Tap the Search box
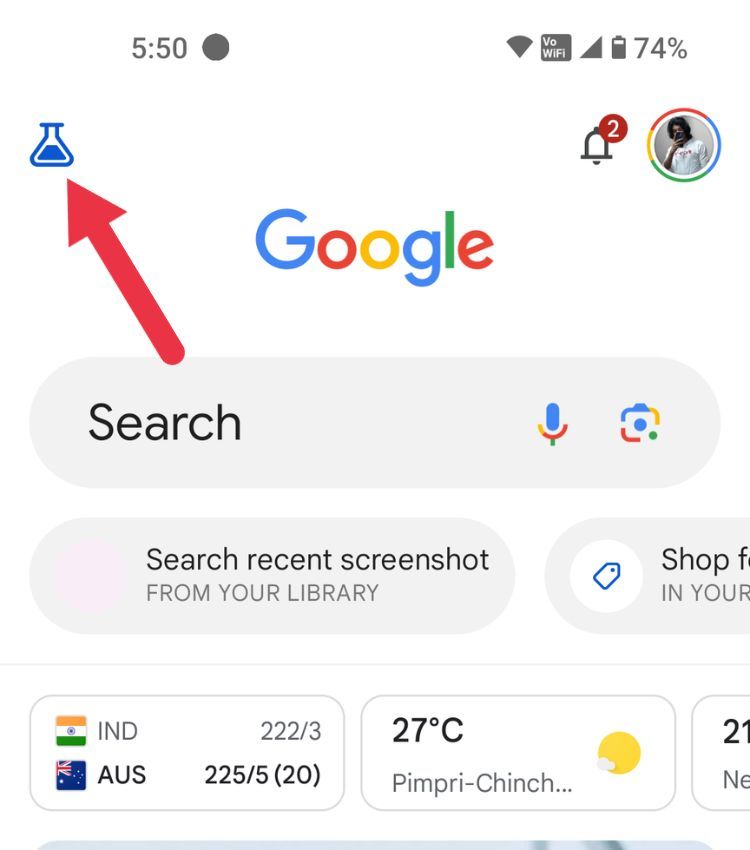 280,422
